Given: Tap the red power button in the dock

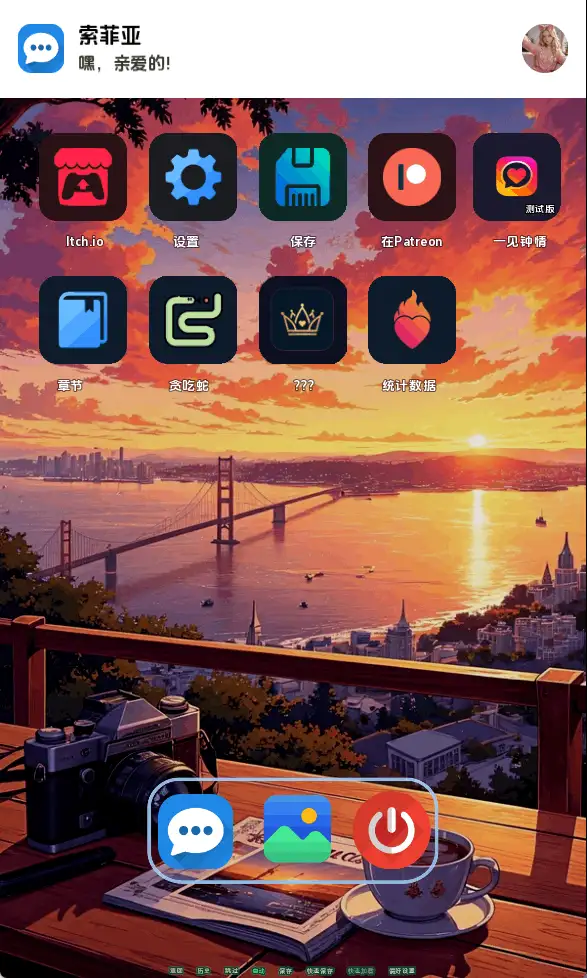Looking at the screenshot, I should coord(392,831).
